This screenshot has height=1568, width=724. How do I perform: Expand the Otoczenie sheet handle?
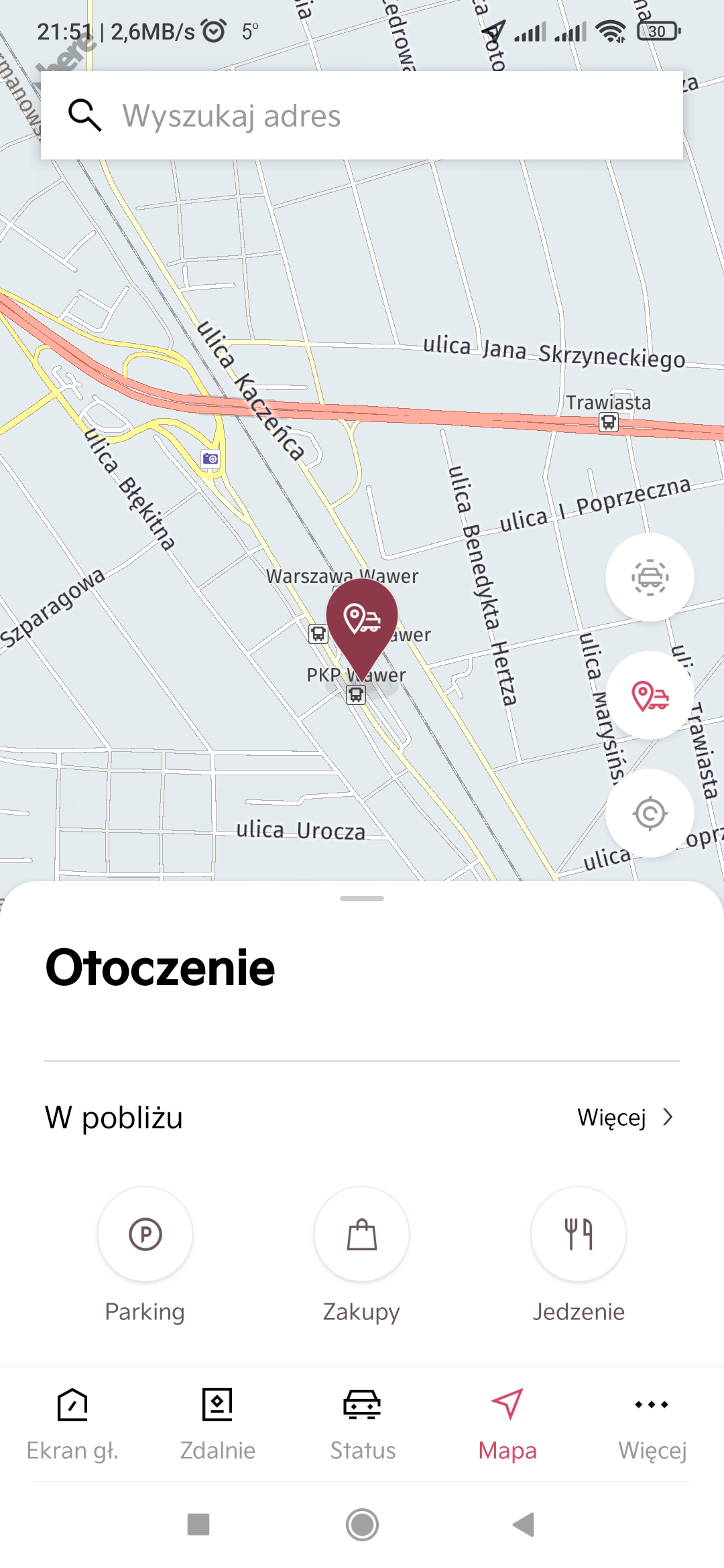[362, 899]
